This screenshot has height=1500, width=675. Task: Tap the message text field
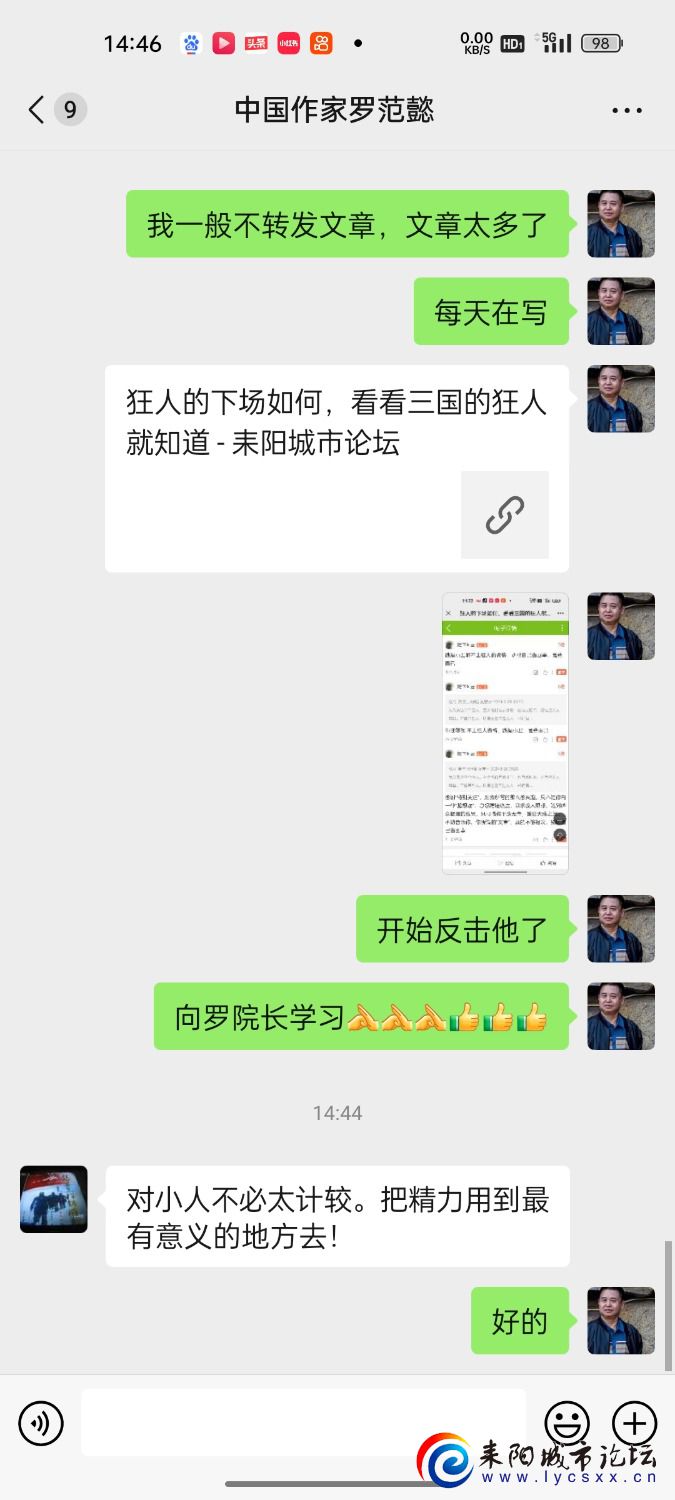point(303,1422)
